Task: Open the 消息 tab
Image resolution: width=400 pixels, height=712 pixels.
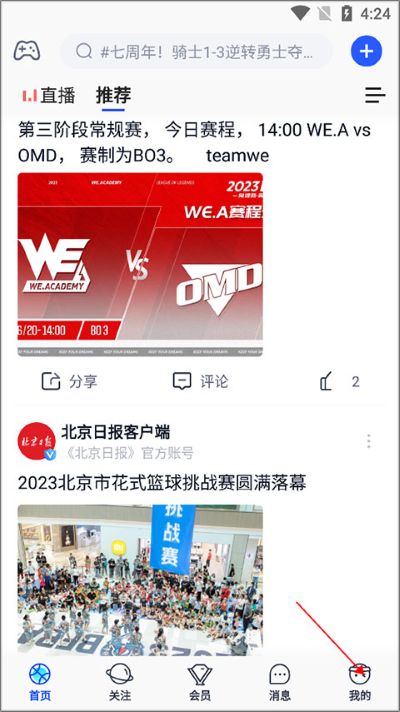Action: 280,682
